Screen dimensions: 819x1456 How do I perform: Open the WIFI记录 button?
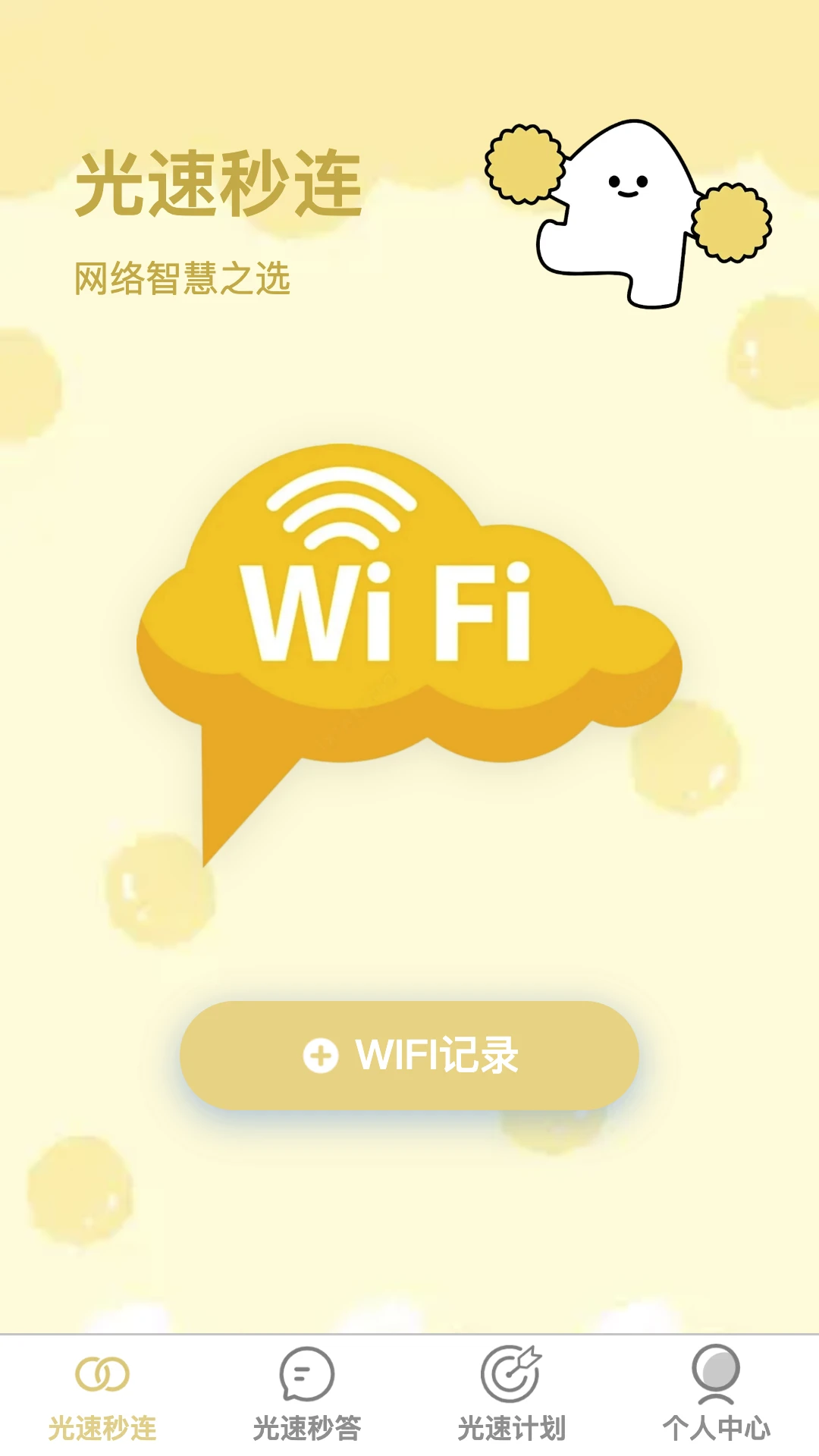409,1055
